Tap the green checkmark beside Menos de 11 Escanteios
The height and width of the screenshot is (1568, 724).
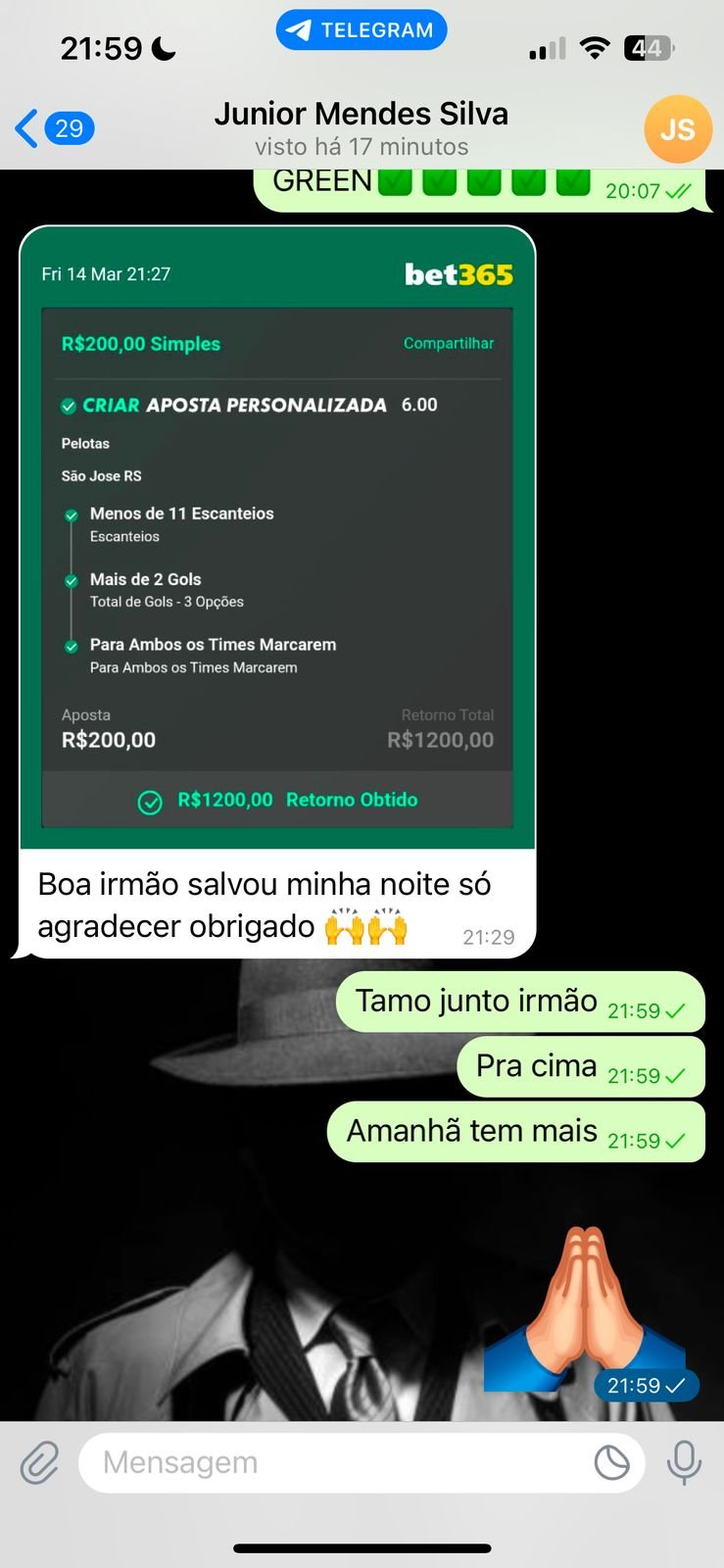tap(70, 514)
